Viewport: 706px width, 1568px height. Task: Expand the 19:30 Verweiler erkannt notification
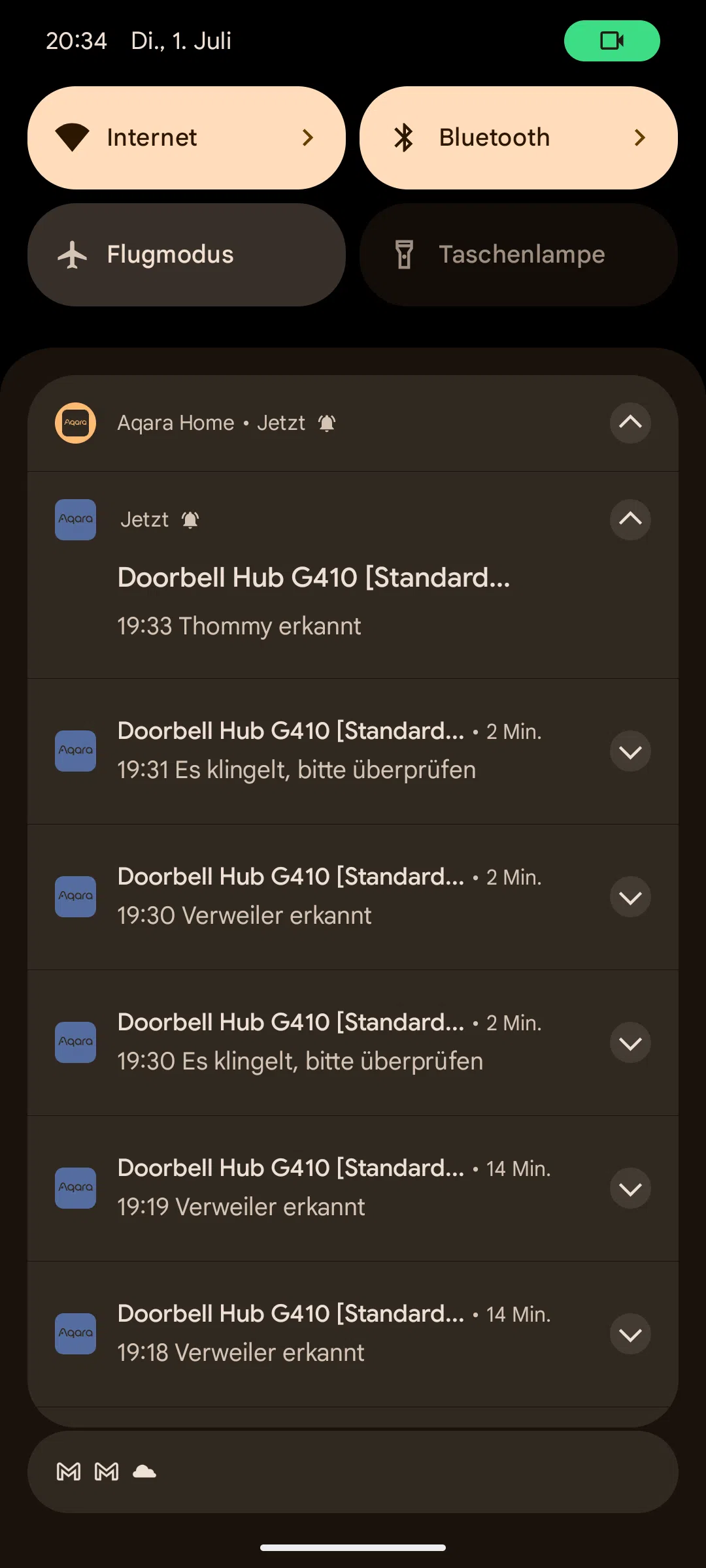[x=630, y=897]
